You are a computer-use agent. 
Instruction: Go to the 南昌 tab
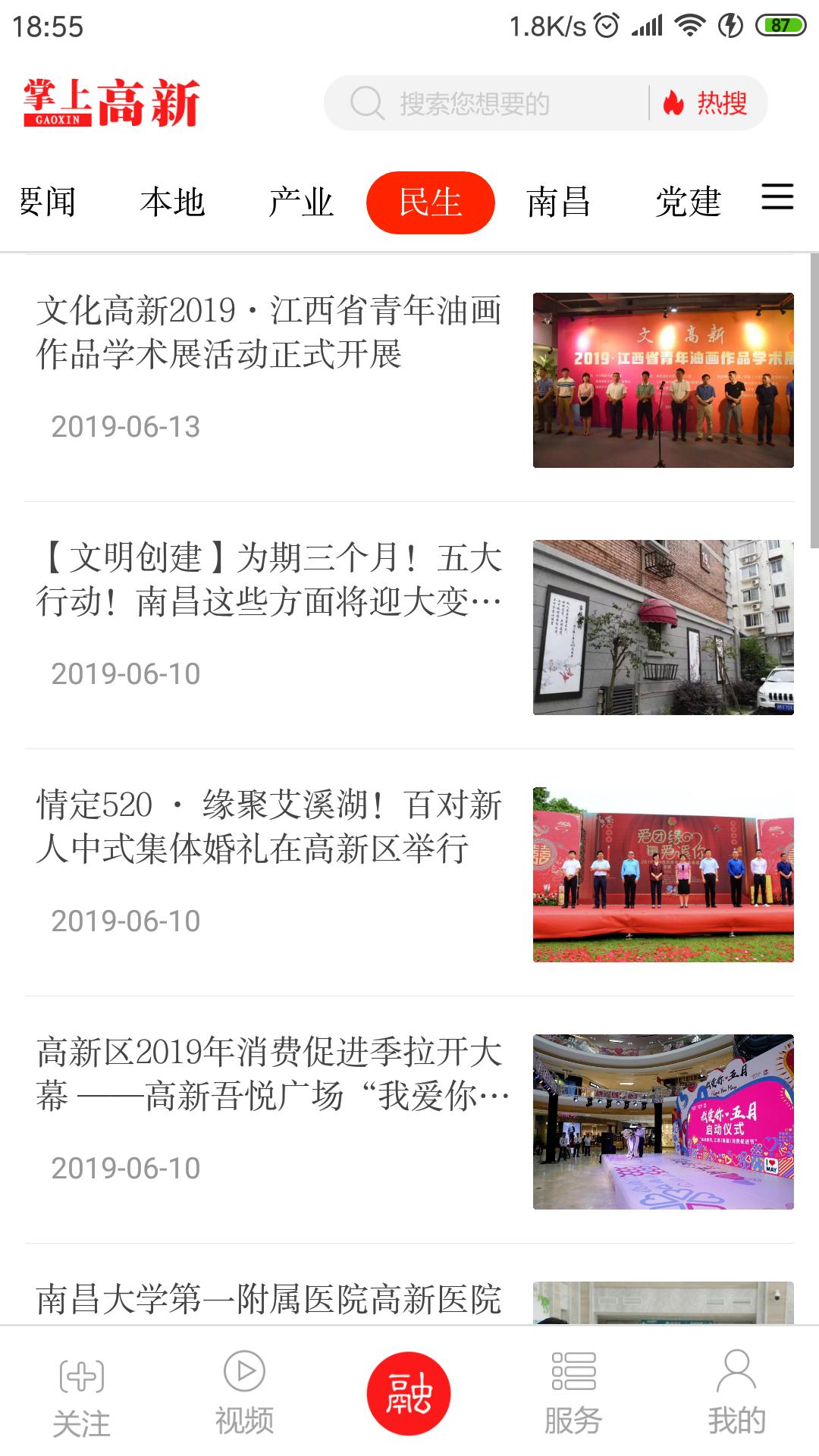tap(558, 202)
